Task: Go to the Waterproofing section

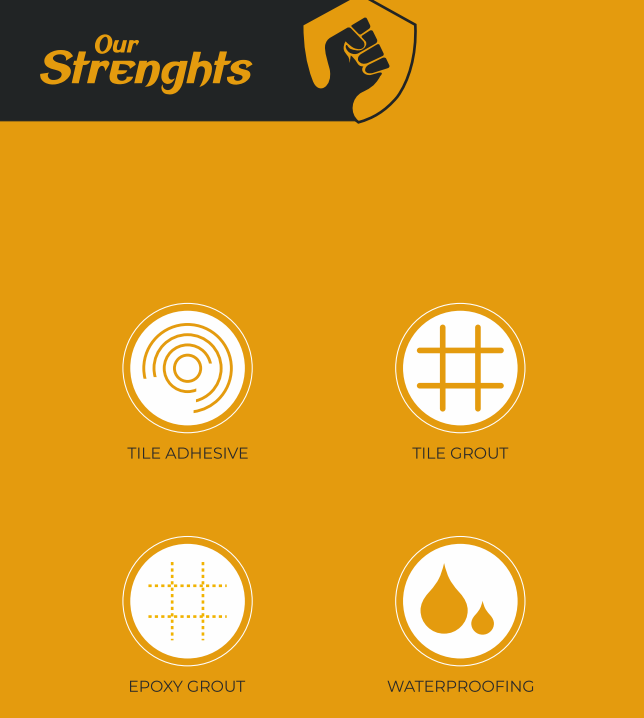Action: pyautogui.click(x=460, y=602)
